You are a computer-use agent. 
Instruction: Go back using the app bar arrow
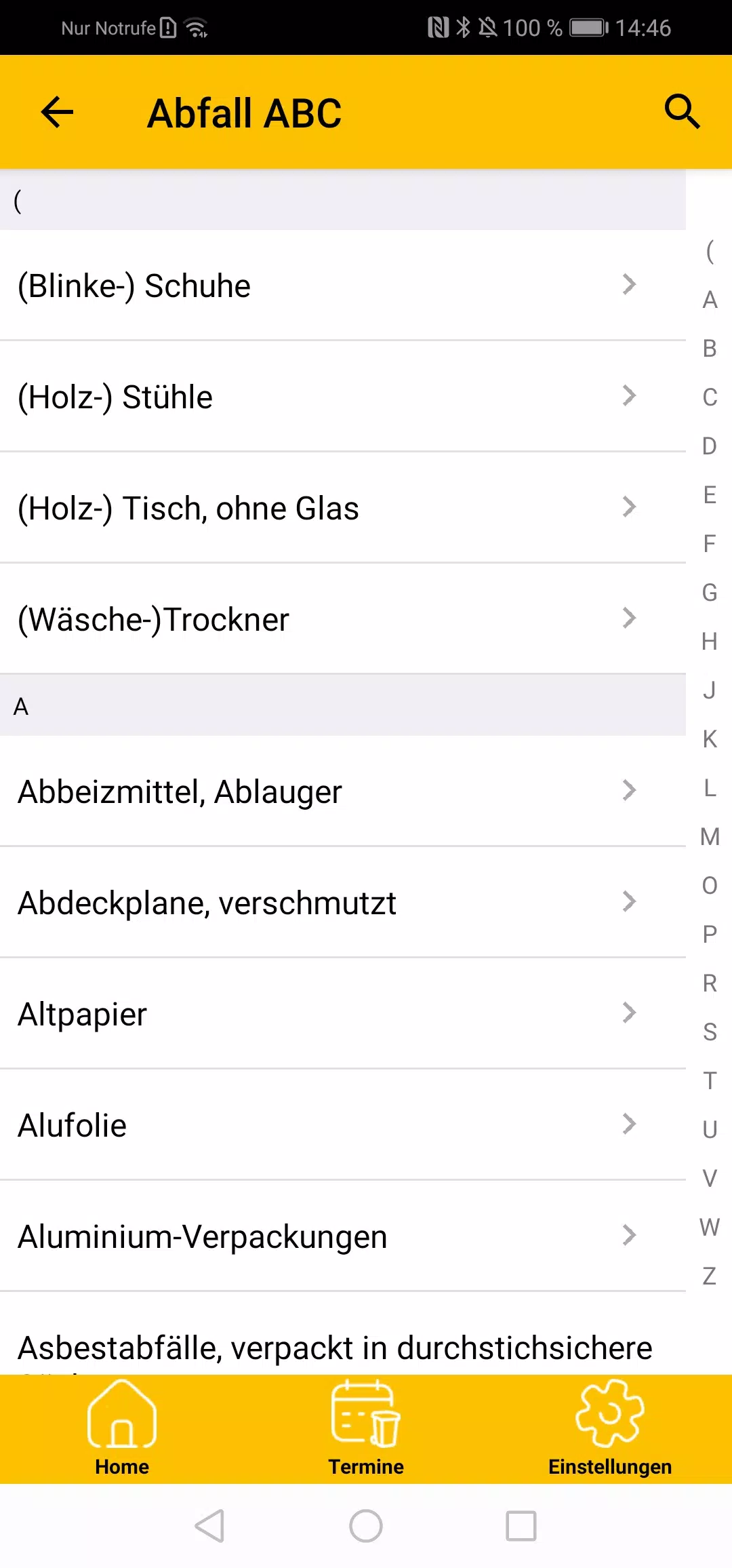(57, 112)
